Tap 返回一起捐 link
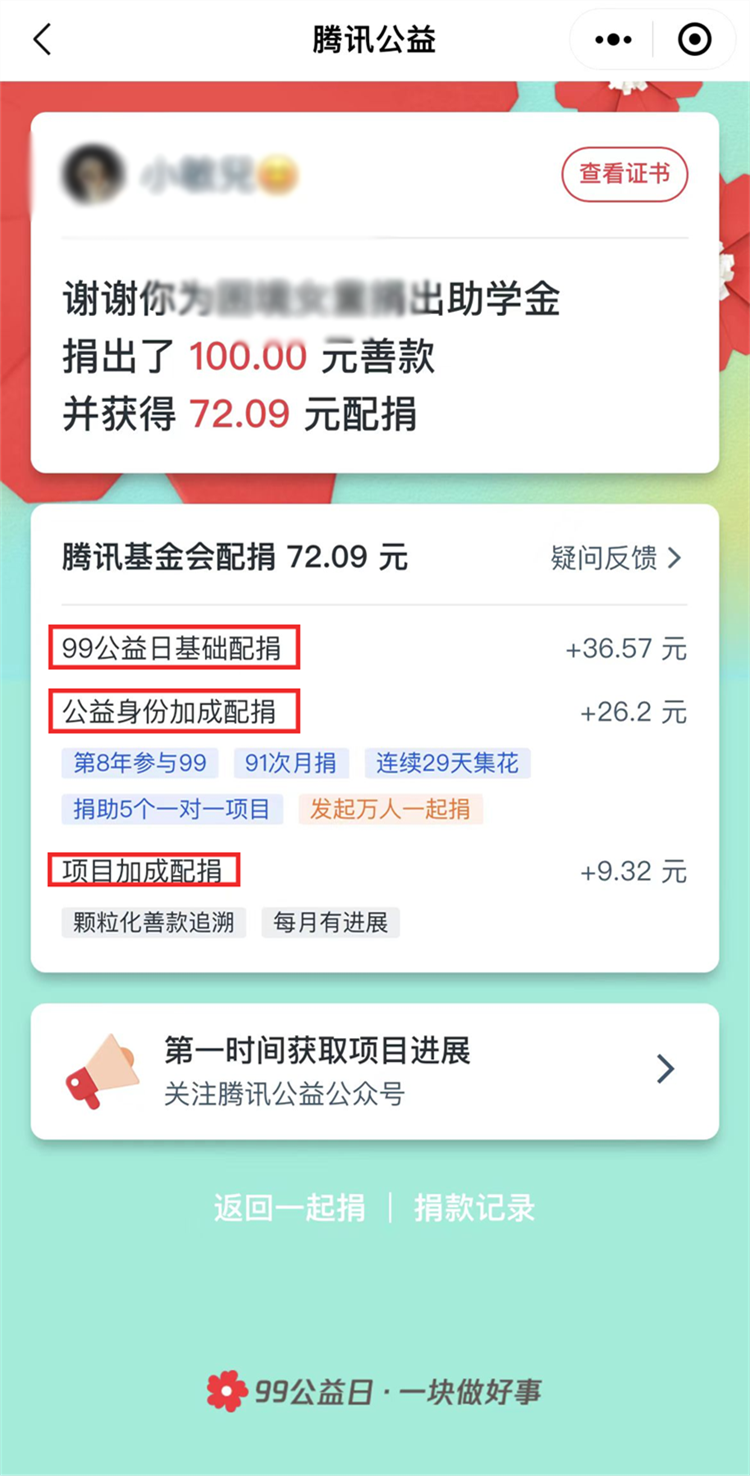The image size is (750, 1476). [289, 1207]
